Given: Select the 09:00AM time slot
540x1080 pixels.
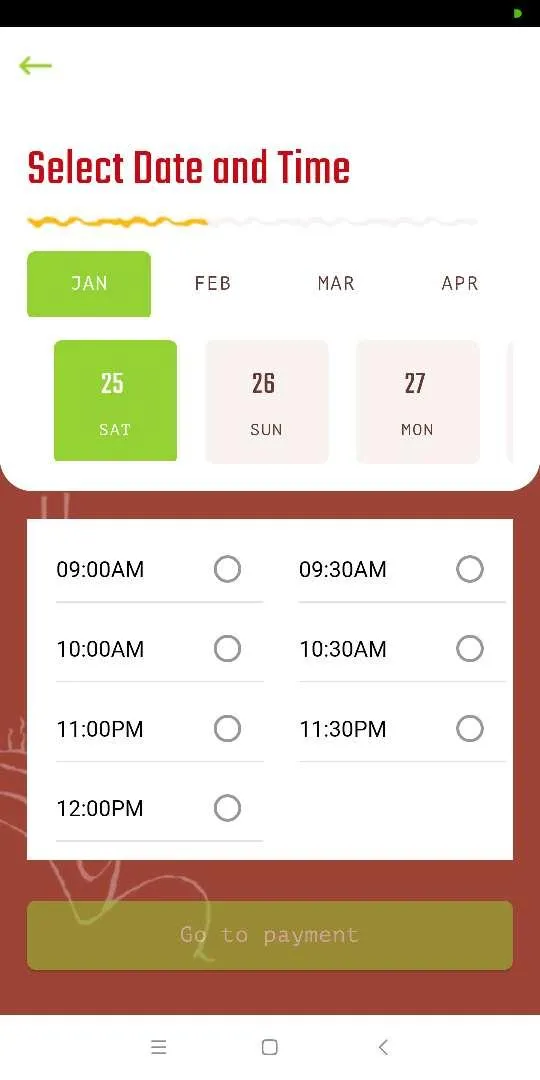Looking at the screenshot, I should click(x=159, y=570).
